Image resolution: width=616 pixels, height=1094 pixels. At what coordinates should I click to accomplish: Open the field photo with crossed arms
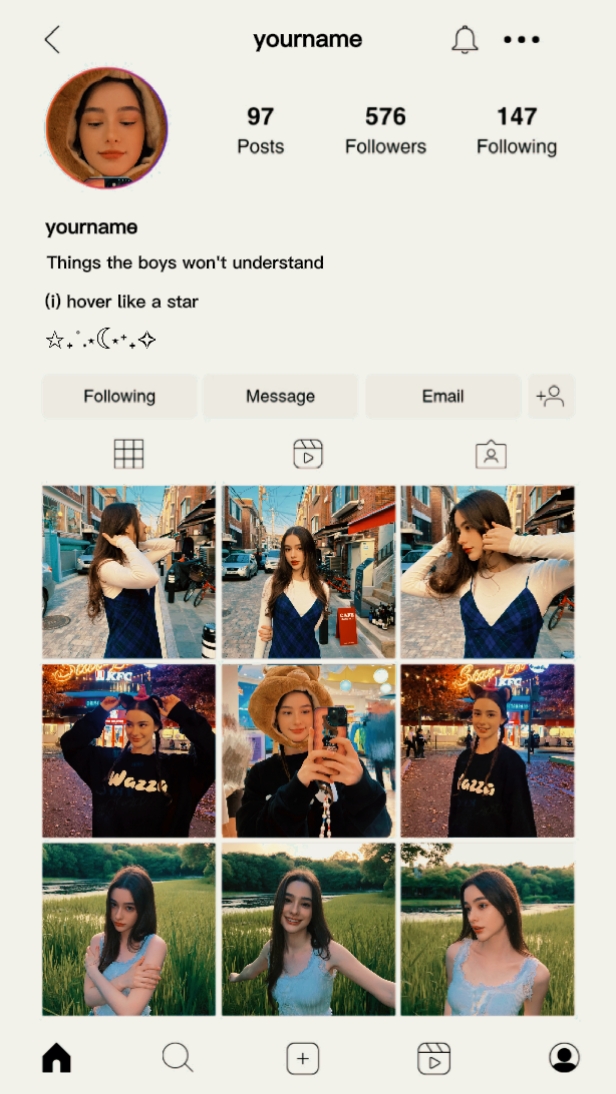129,929
